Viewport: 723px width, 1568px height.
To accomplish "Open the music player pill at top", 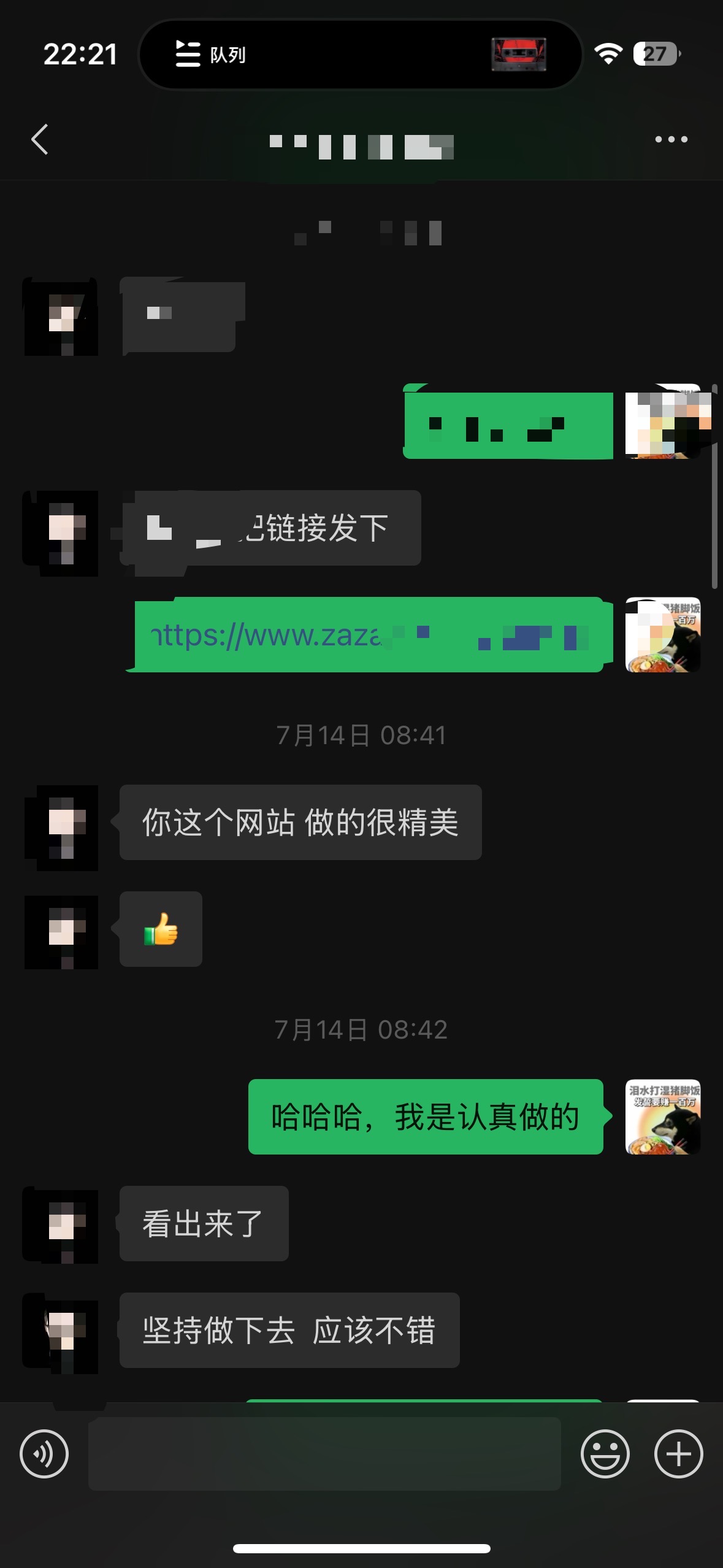I will pos(361,55).
